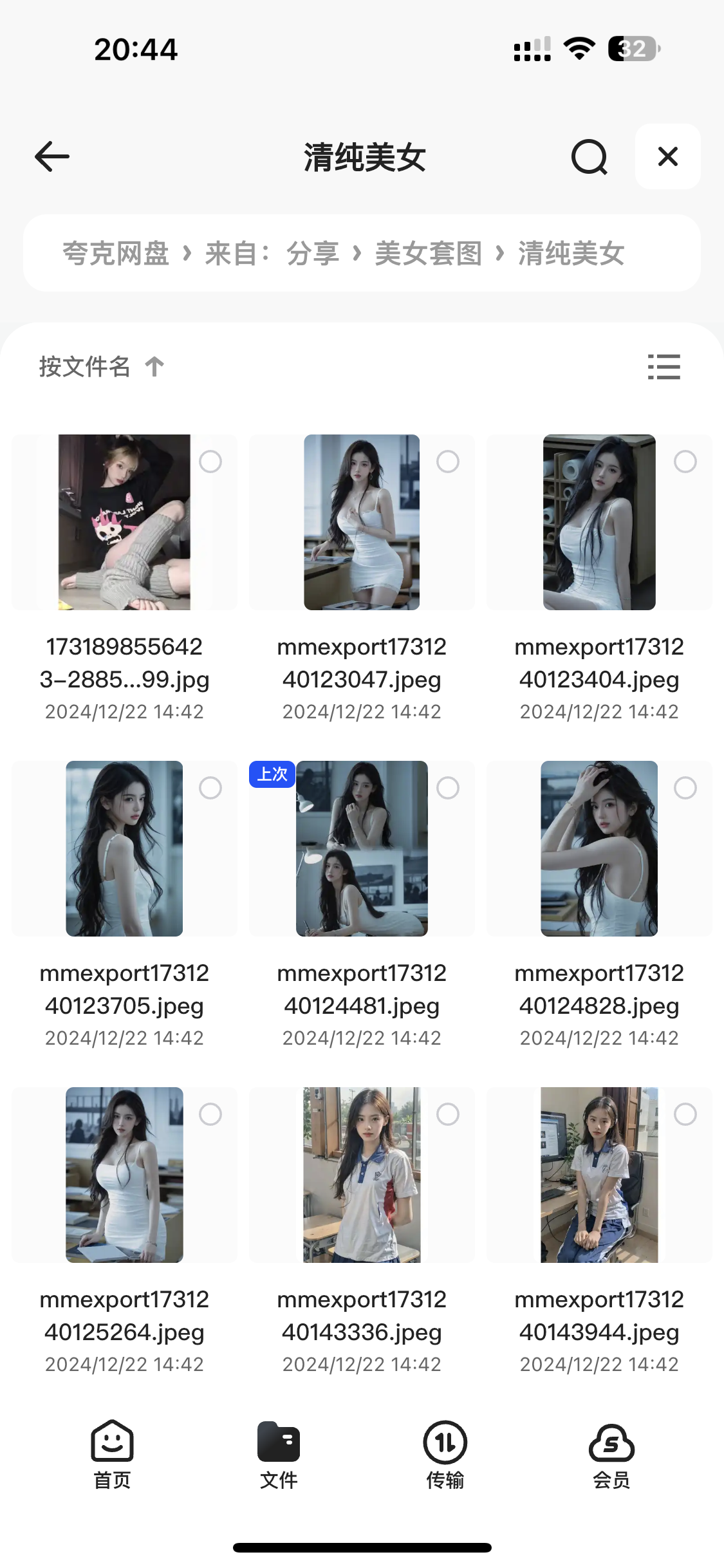Close the folder view with X

point(667,156)
